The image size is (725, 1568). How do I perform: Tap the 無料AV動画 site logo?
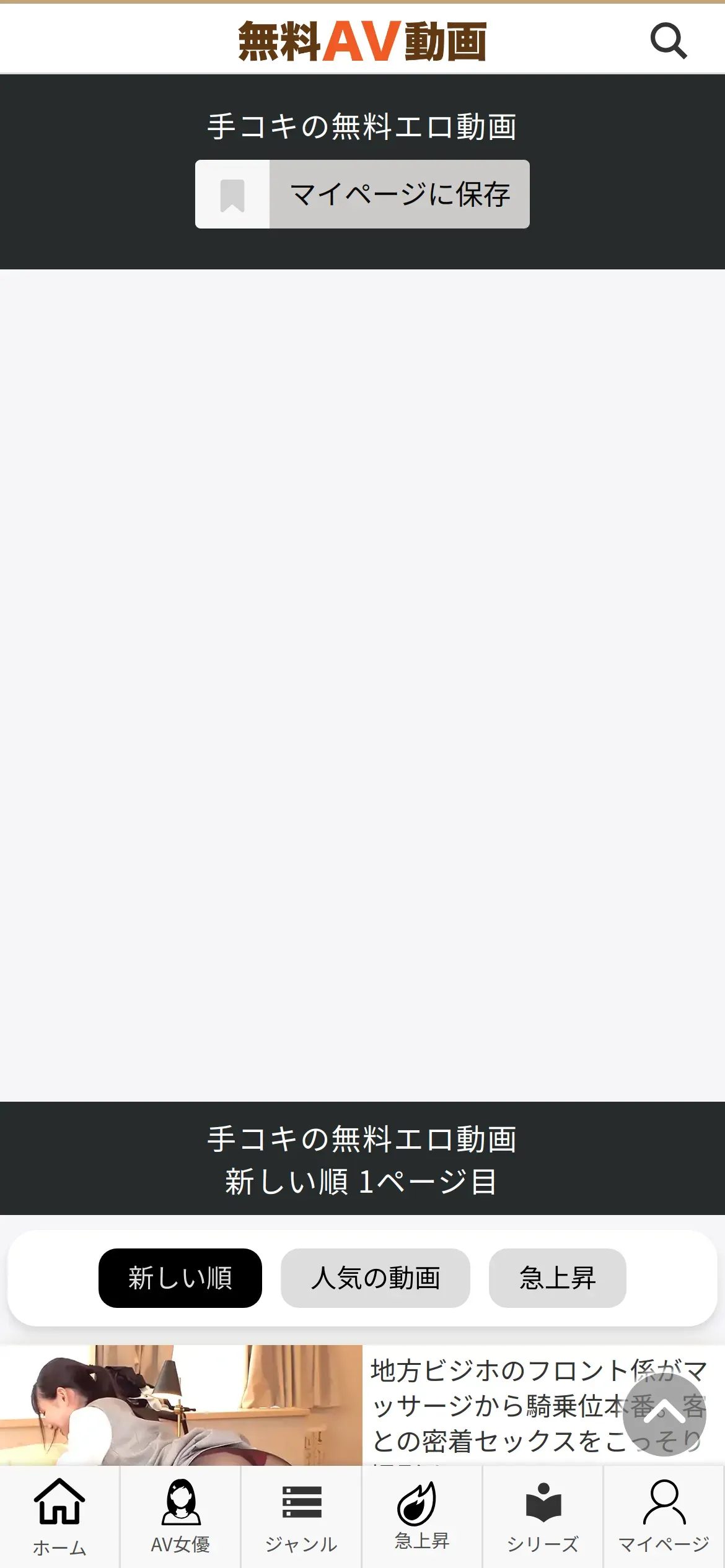pos(362,41)
